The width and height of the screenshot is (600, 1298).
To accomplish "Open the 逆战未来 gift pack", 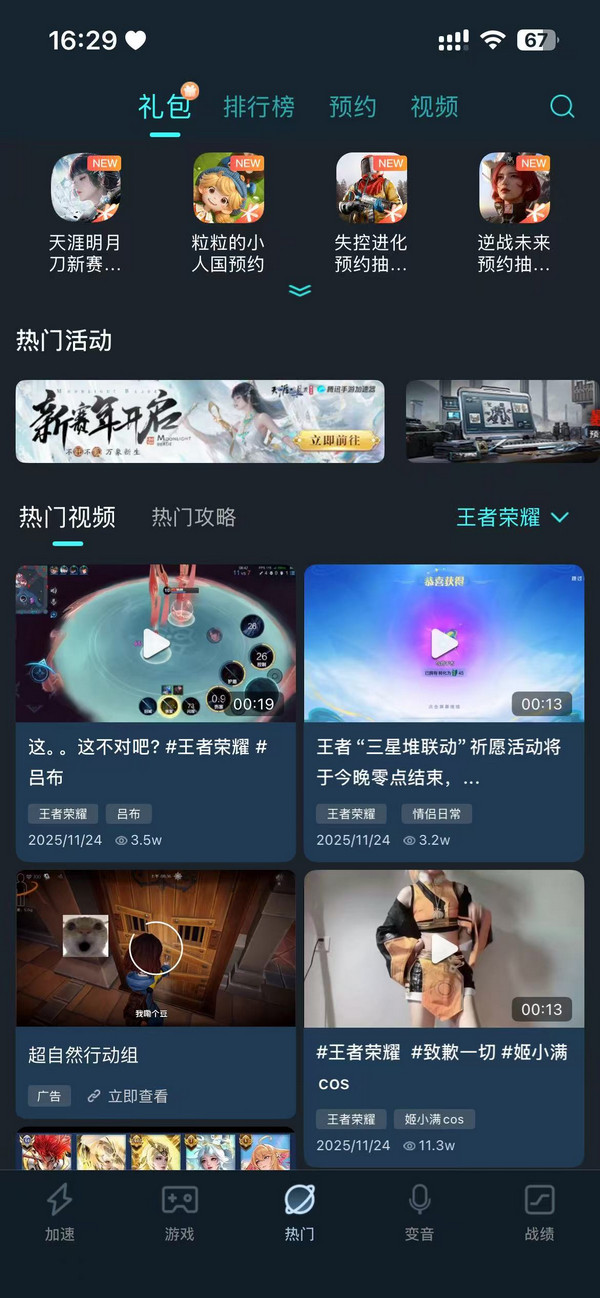I will coord(514,188).
